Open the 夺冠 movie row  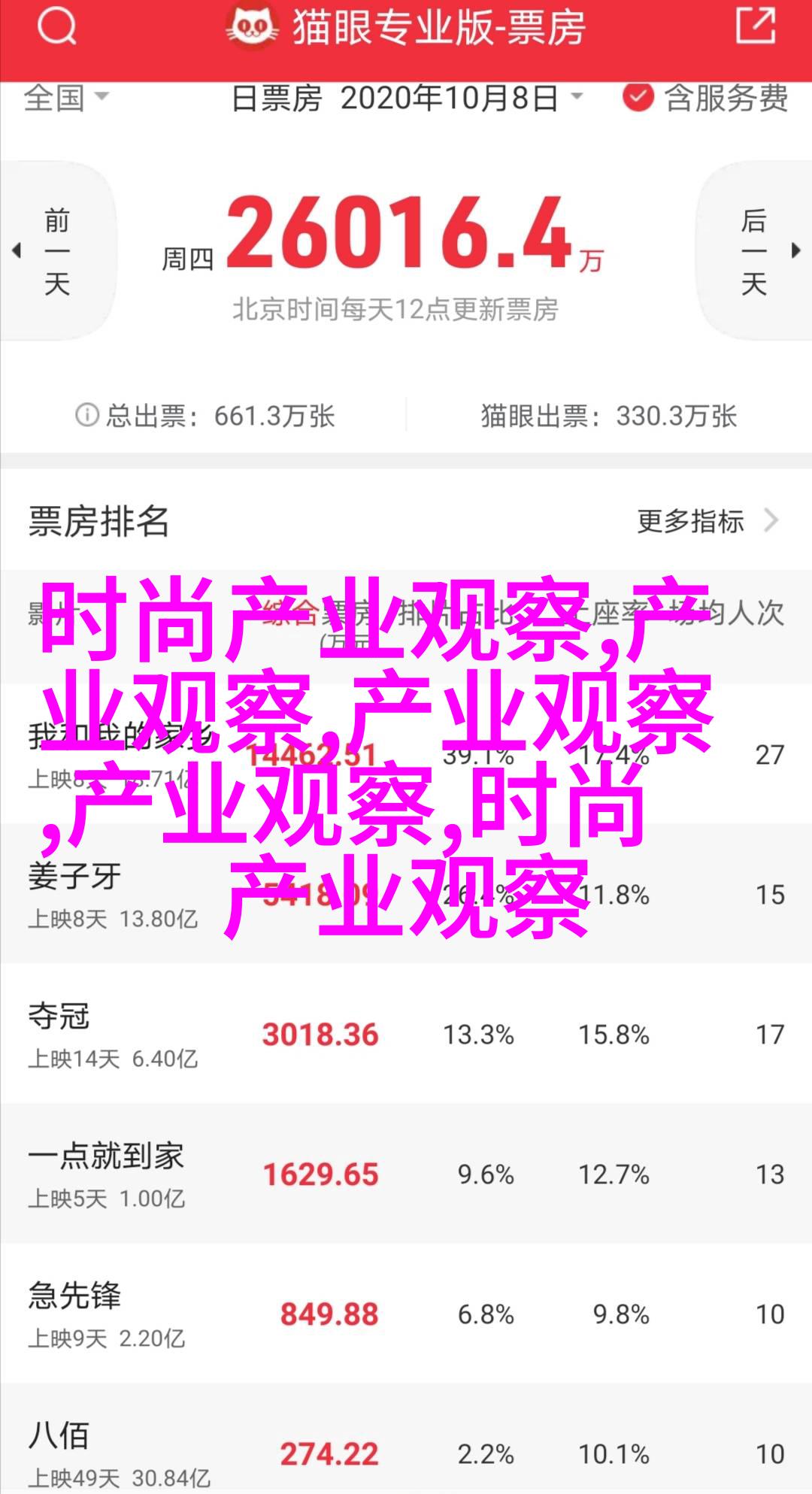406,1034
